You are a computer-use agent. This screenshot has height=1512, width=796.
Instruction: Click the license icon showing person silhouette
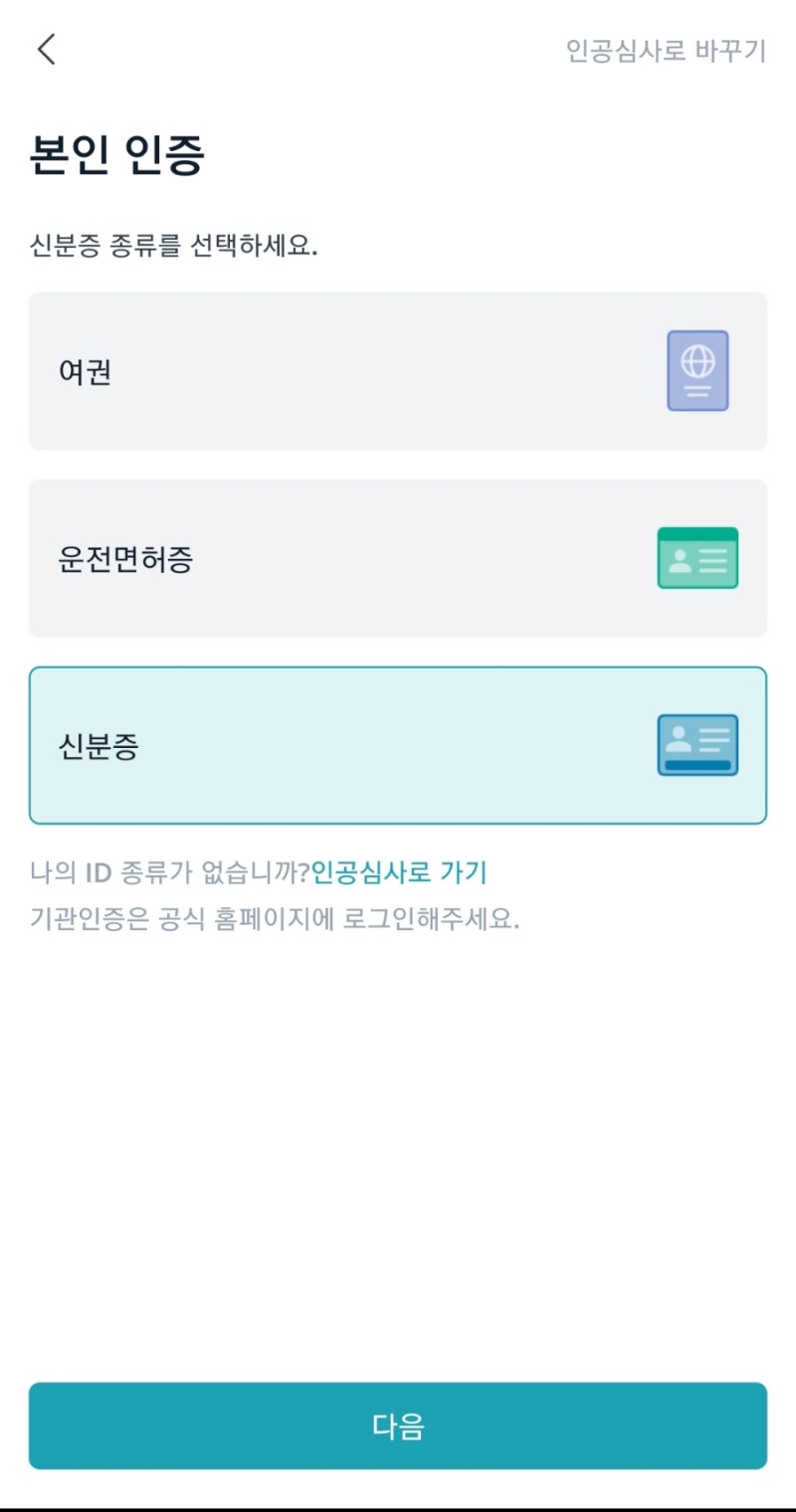[x=696, y=557]
